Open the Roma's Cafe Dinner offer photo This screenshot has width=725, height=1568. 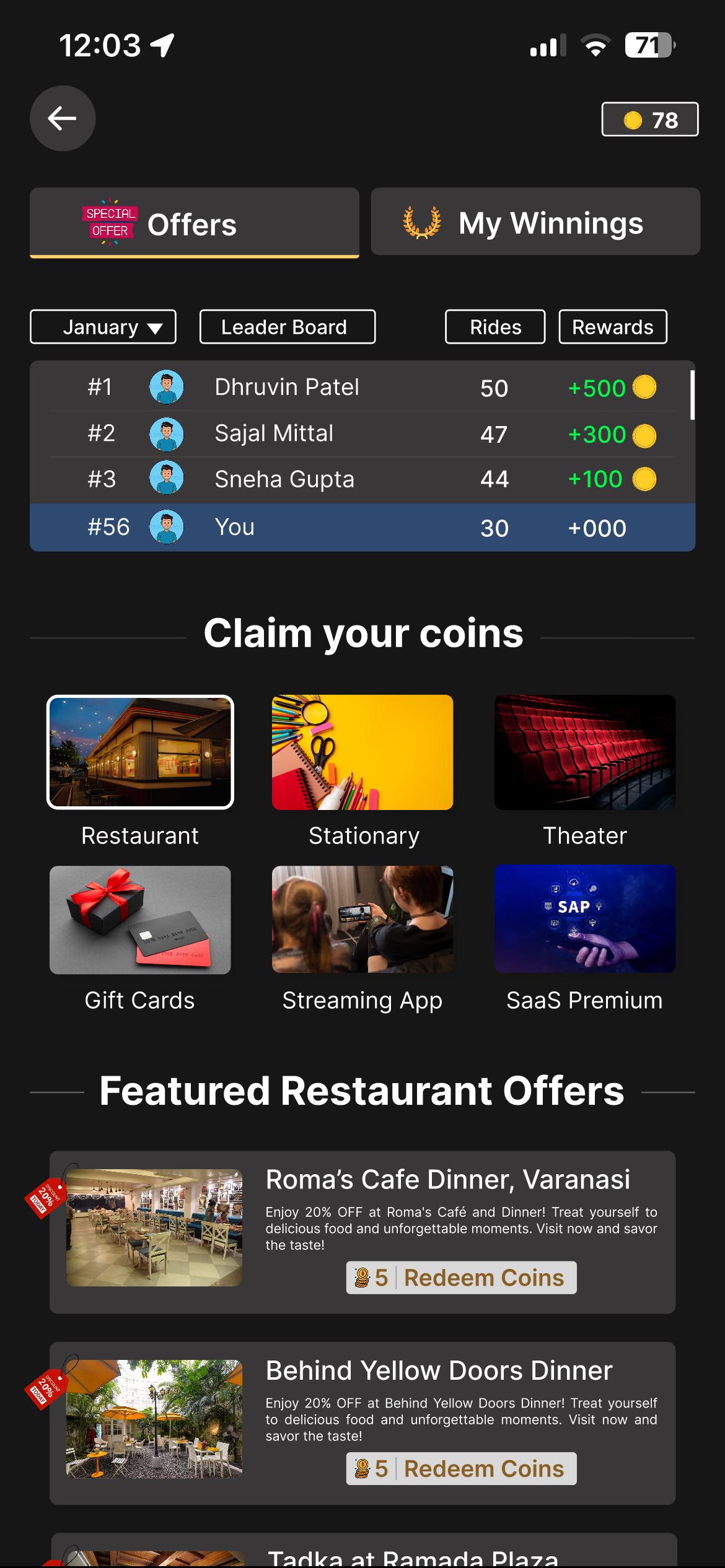[154, 1227]
